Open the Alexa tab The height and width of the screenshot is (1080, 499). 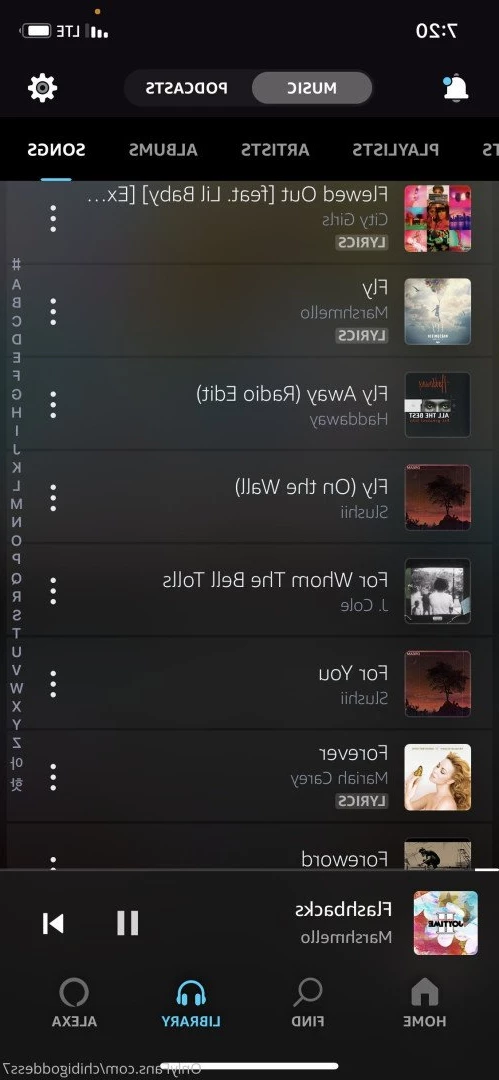[x=74, y=1003]
